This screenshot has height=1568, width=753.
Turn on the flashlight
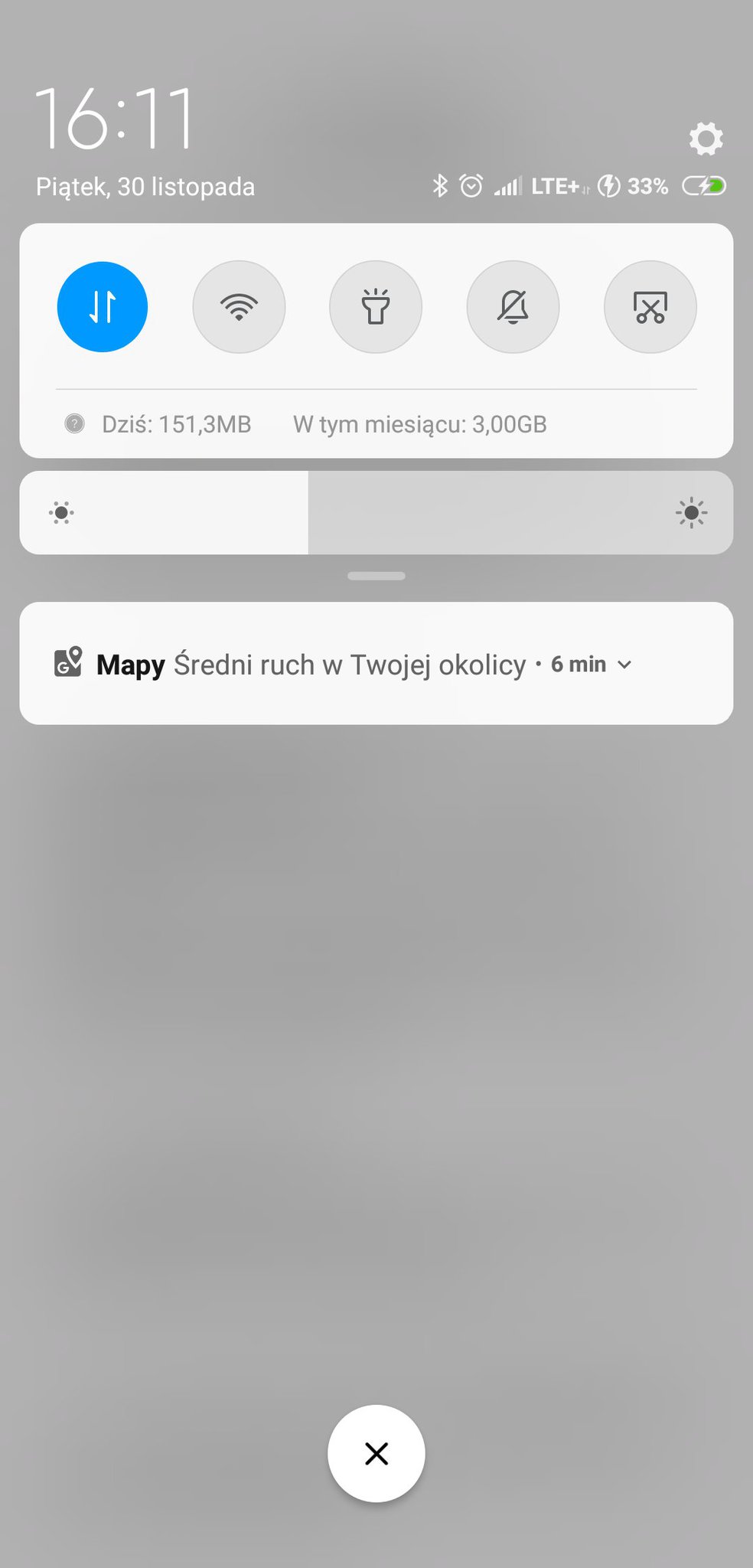coord(375,307)
